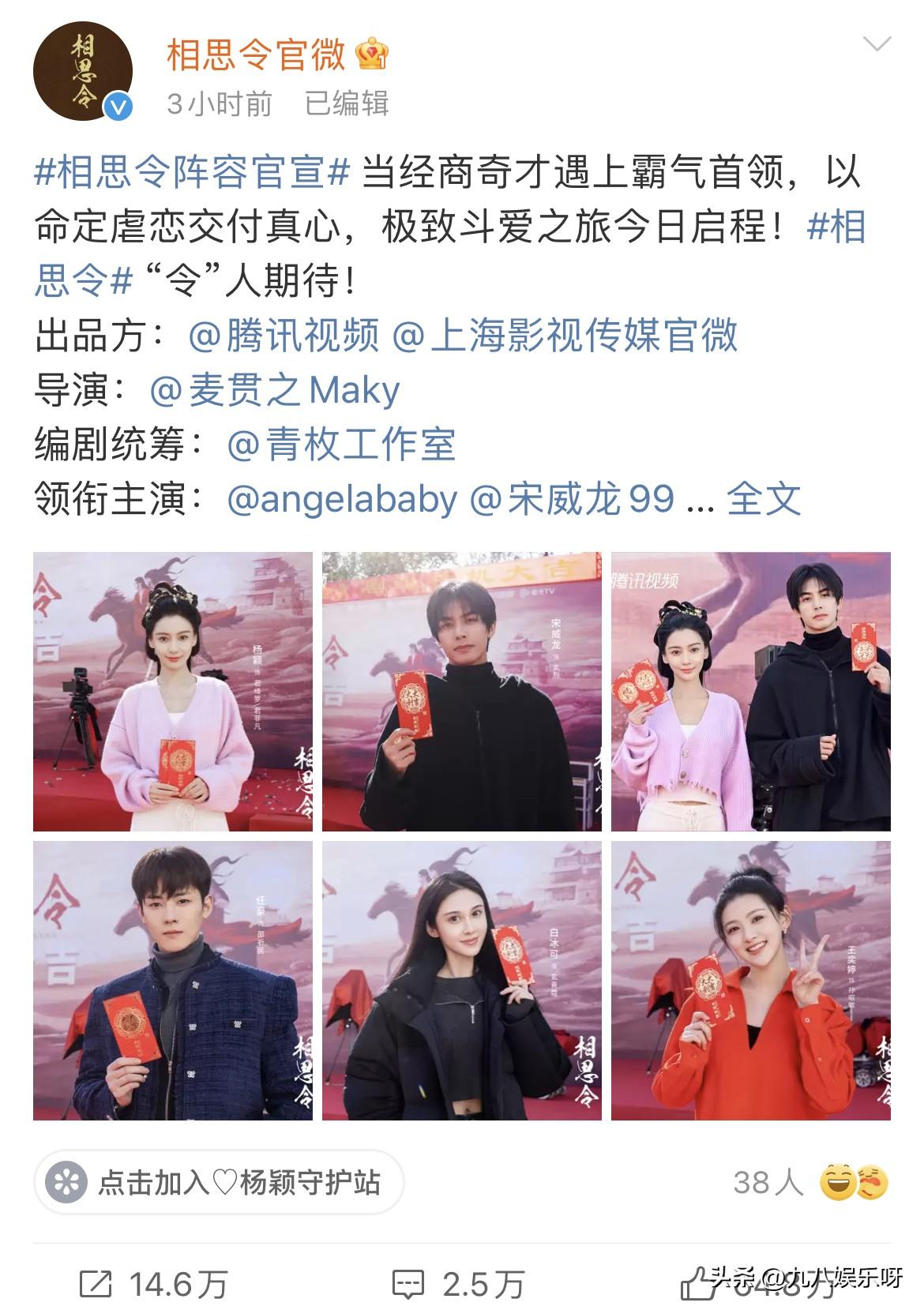Open the @angelababy mention

point(342,499)
